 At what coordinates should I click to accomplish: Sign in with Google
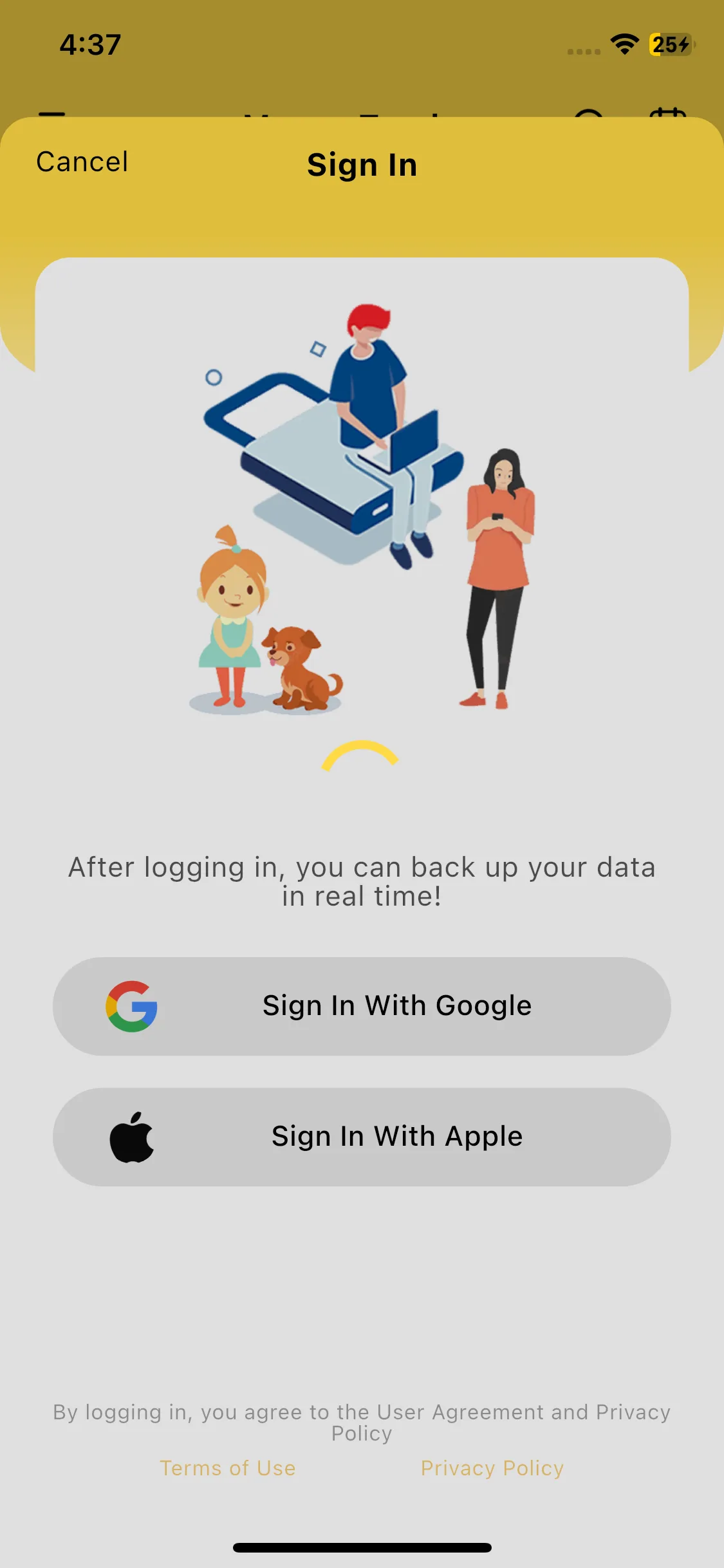click(x=362, y=1006)
